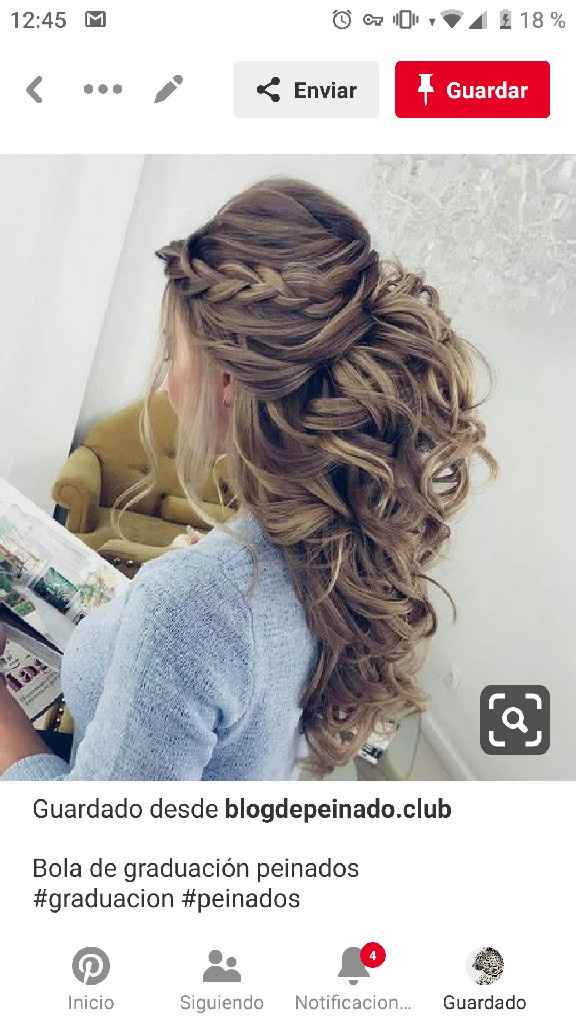Image resolution: width=576 pixels, height=1024 pixels.
Task: Share the pin with Enviar
Action: pyautogui.click(x=306, y=89)
